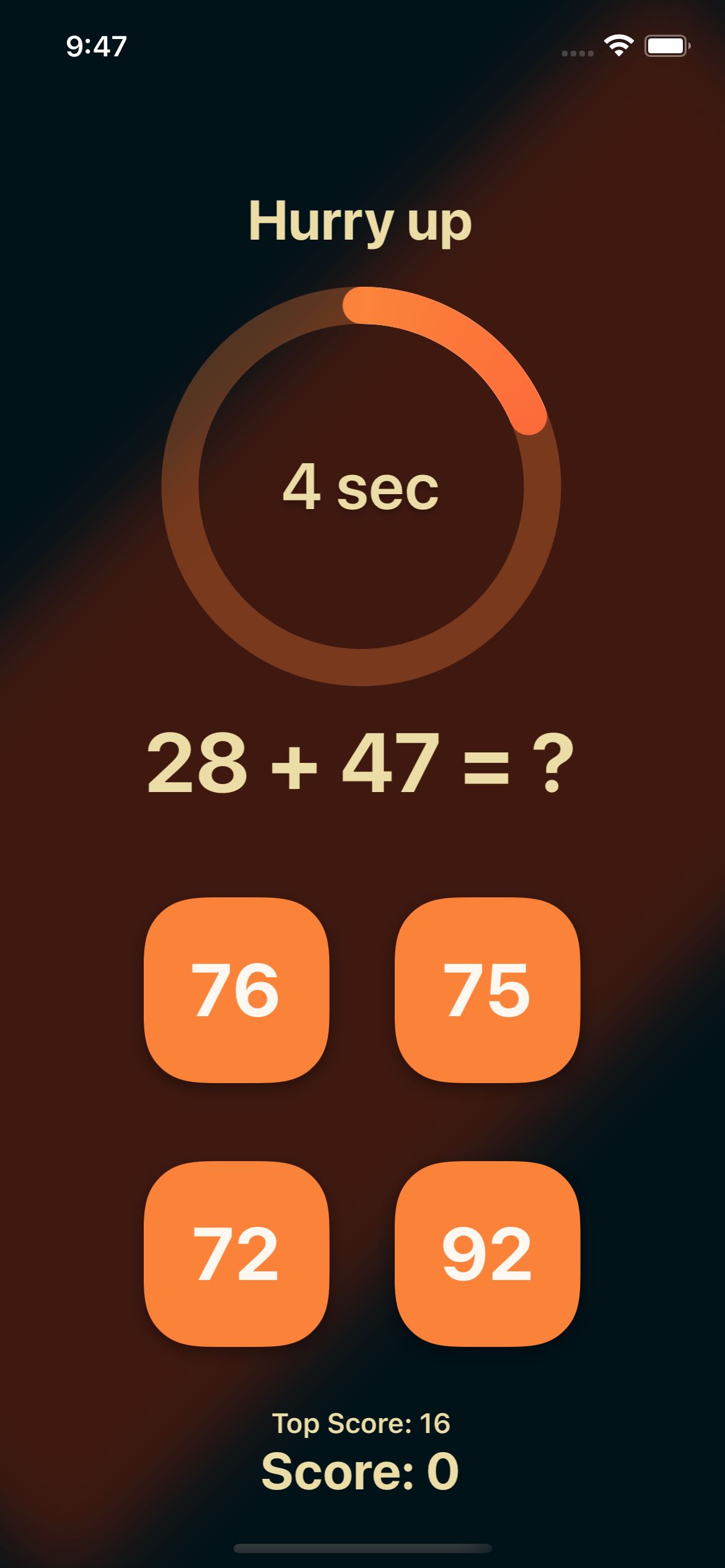Select 75 as the answer
The height and width of the screenshot is (1568, 725).
click(488, 990)
